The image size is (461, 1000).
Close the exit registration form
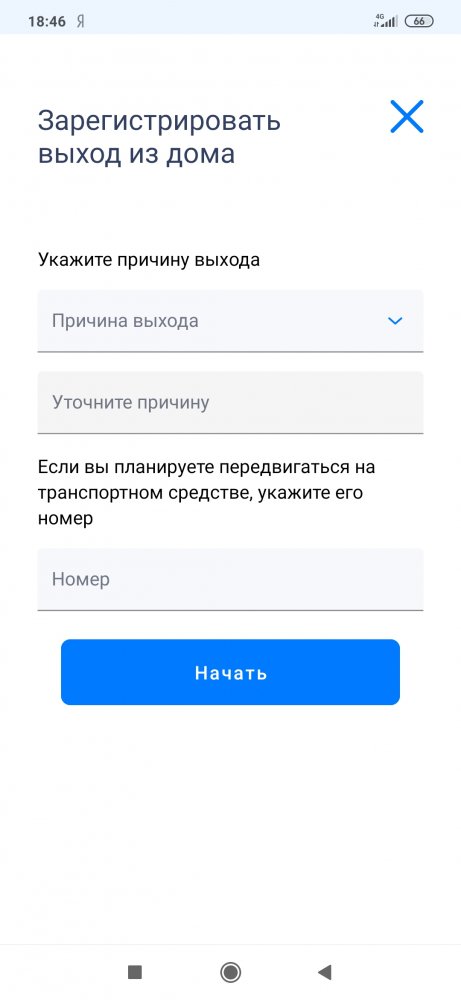coord(407,117)
